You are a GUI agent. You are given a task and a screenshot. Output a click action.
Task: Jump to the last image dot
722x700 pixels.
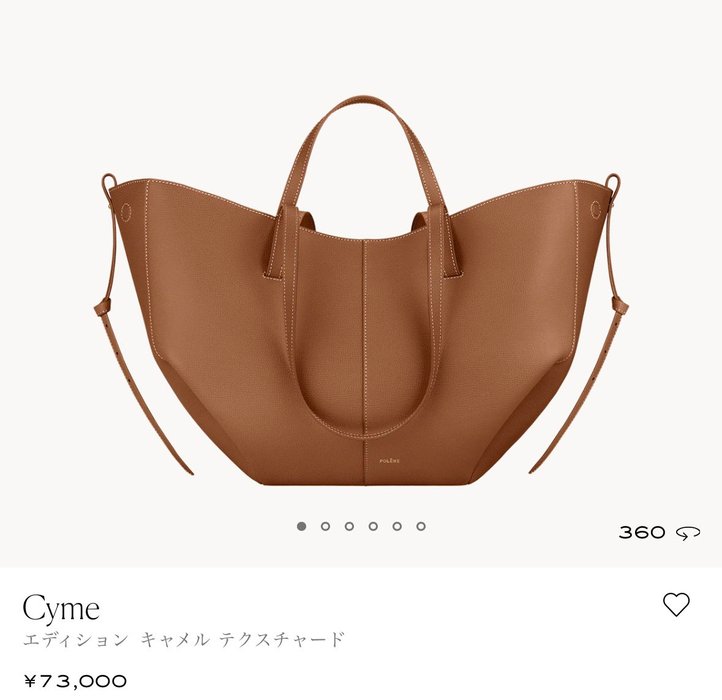tap(421, 526)
